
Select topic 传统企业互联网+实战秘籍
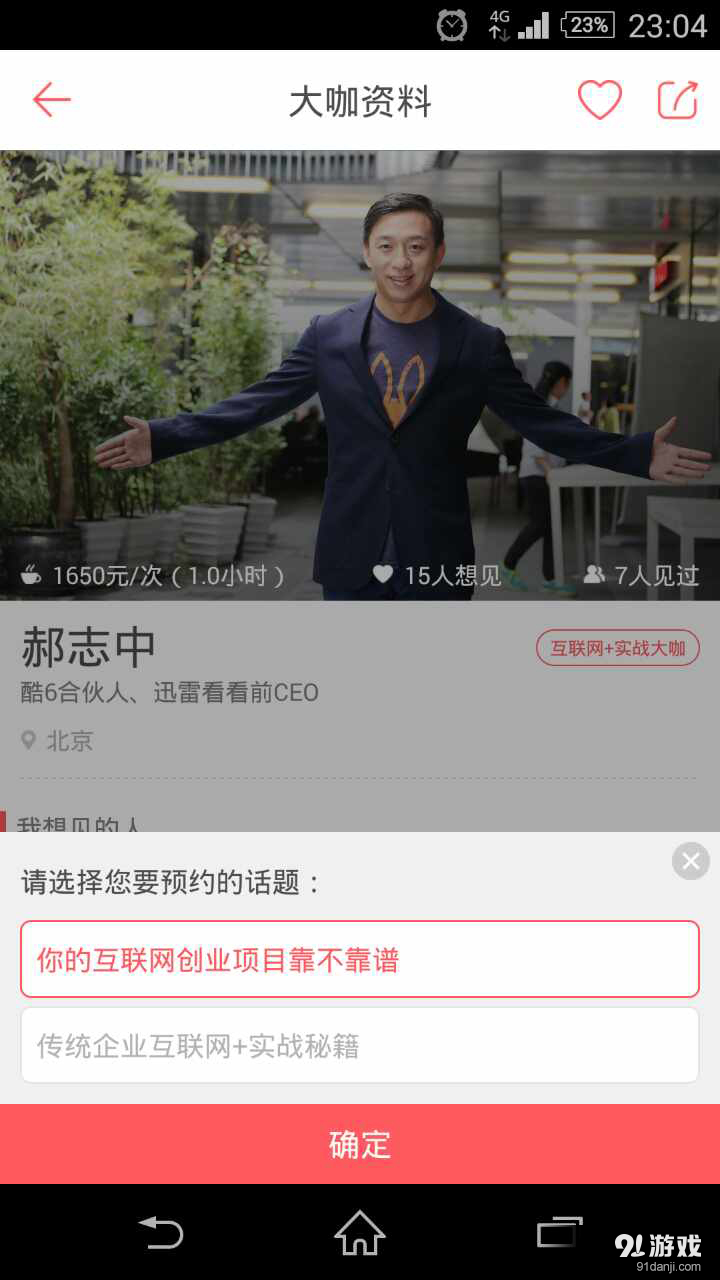tap(359, 1044)
